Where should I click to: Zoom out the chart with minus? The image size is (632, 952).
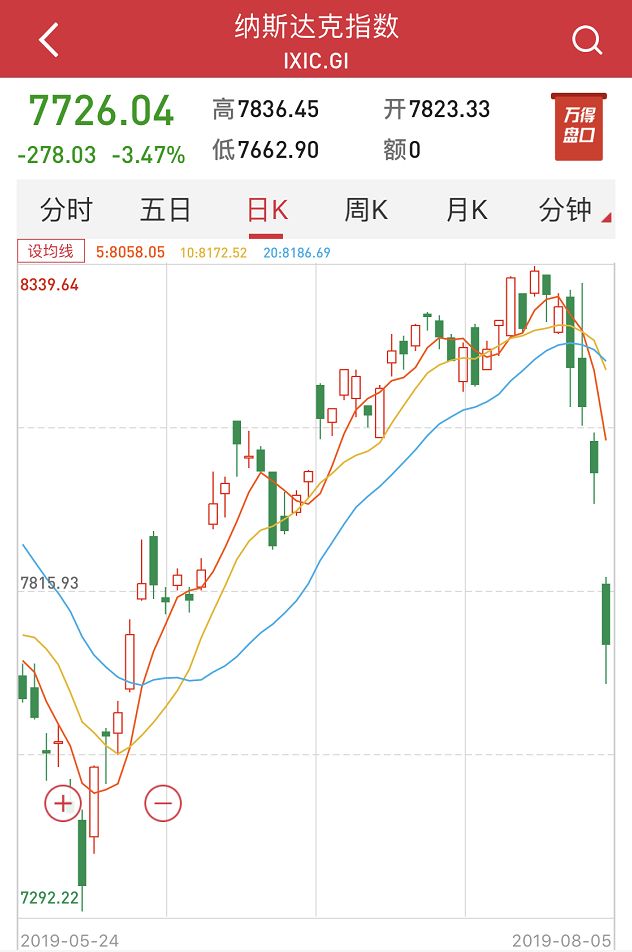(x=163, y=802)
